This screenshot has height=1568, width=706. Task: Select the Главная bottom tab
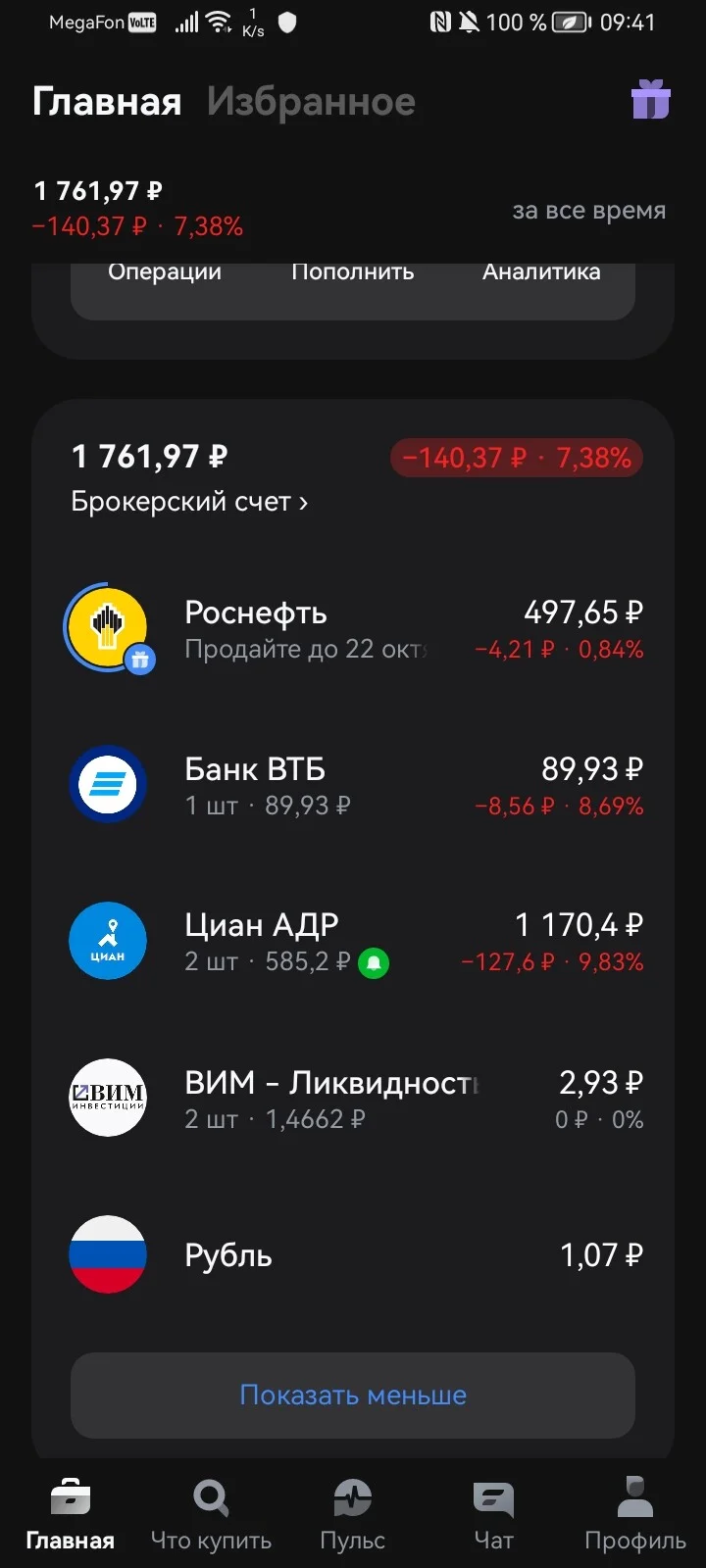pos(71,1514)
